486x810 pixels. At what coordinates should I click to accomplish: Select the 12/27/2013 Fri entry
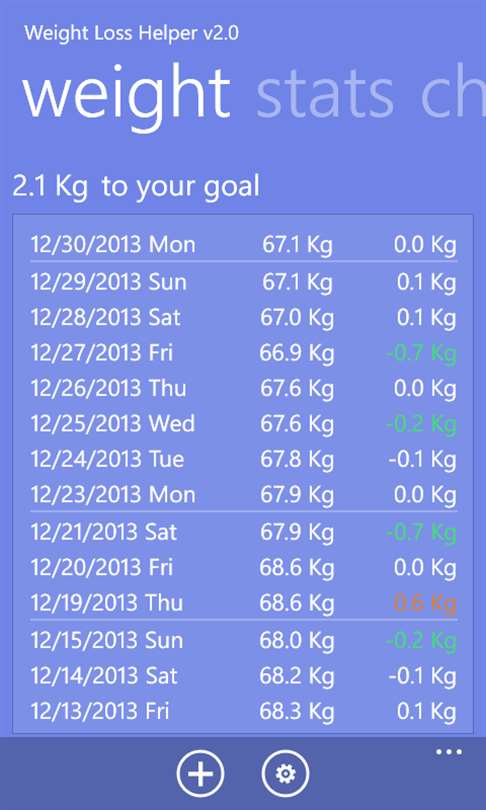pyautogui.click(x=243, y=353)
